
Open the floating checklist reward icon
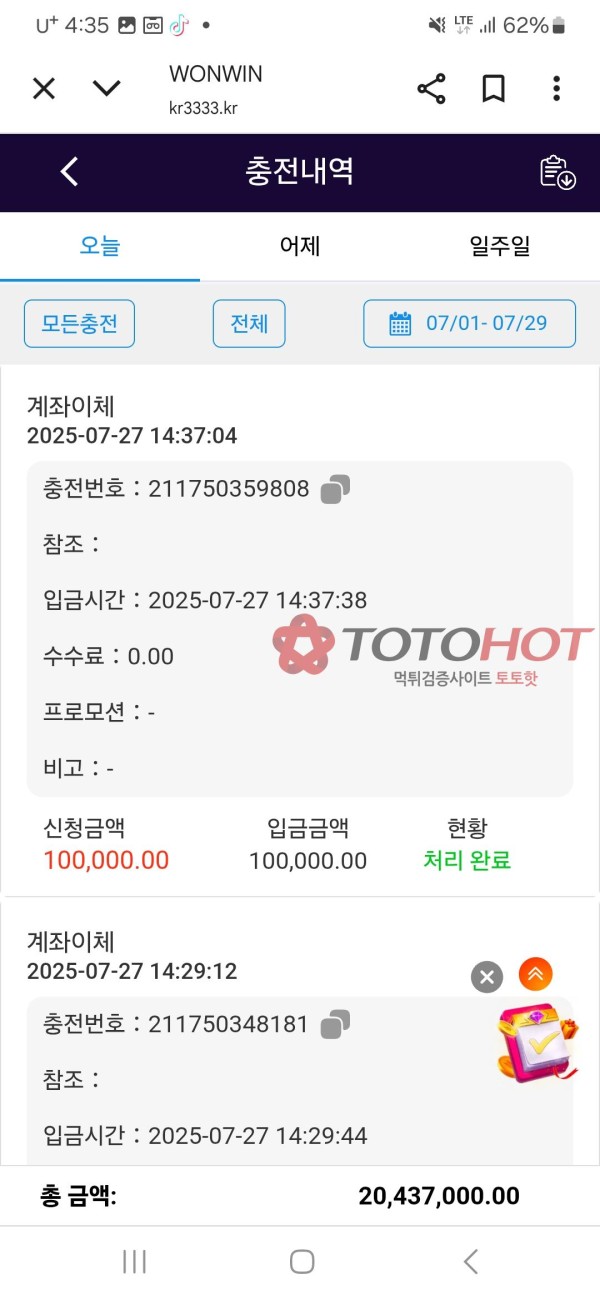point(538,1045)
